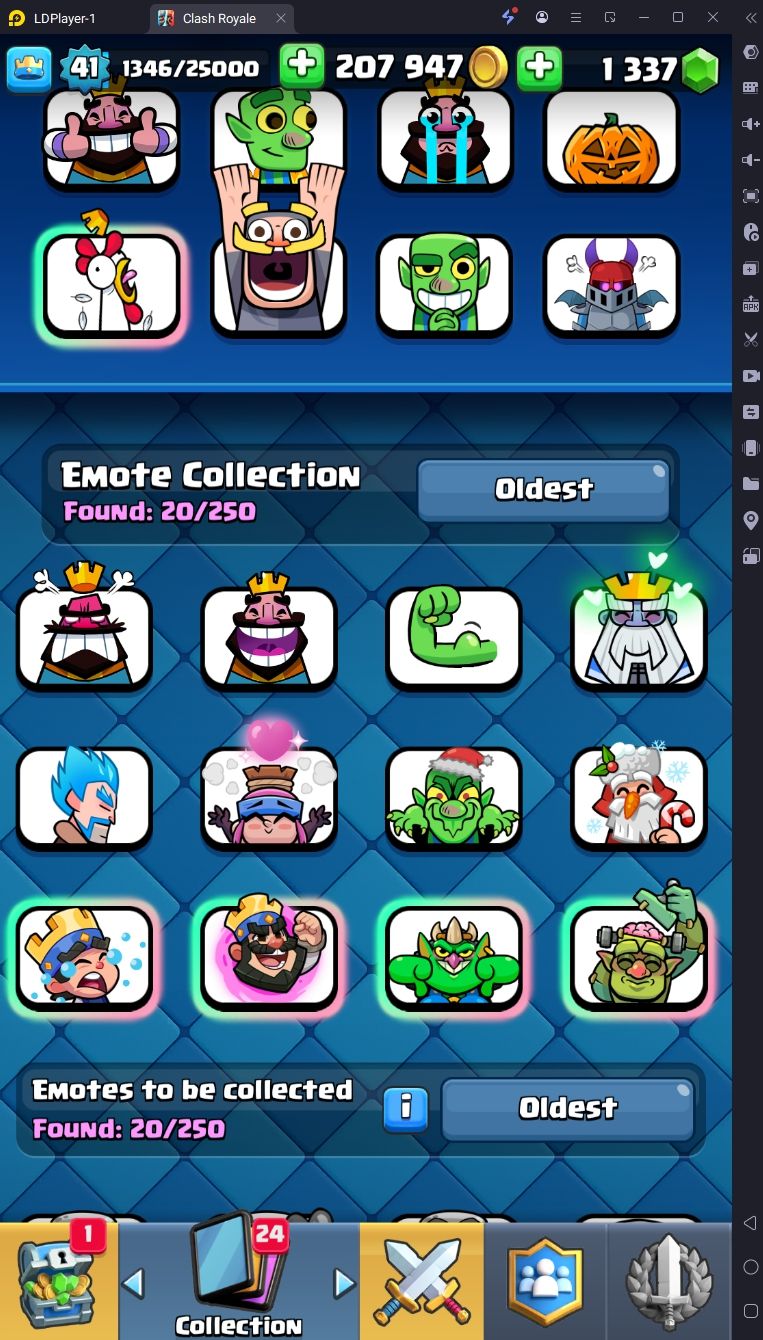Open the Events sword-and-laurel tab
This screenshot has width=763, height=1340.
(x=668, y=1281)
